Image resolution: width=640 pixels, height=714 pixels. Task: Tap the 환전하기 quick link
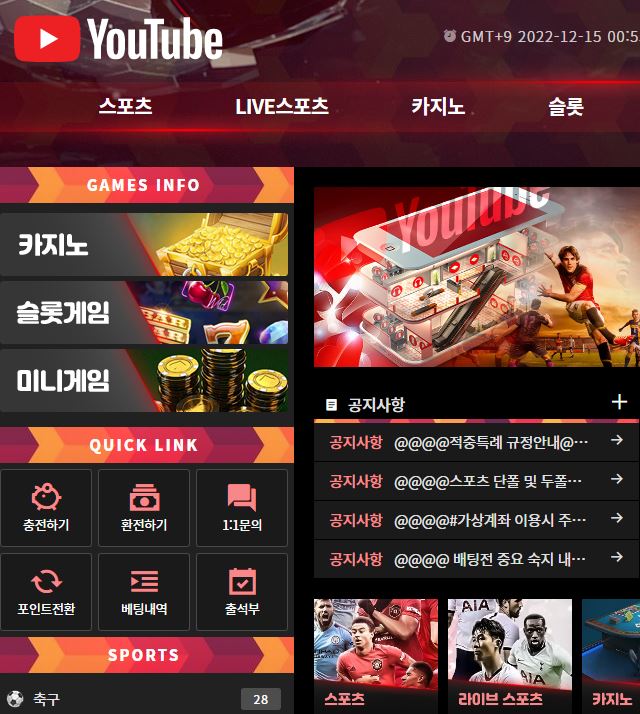[x=144, y=508]
